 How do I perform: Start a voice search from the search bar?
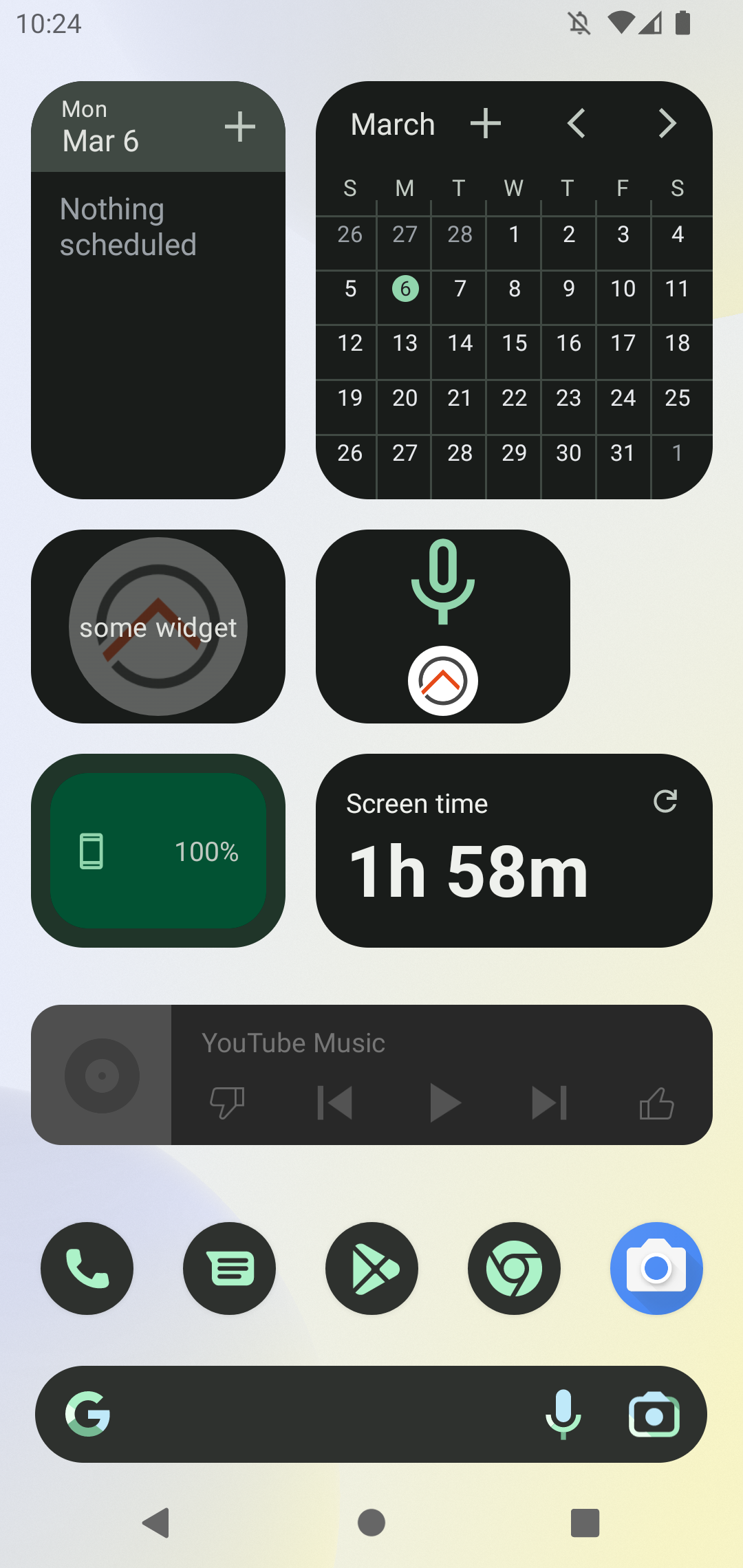point(563,1414)
